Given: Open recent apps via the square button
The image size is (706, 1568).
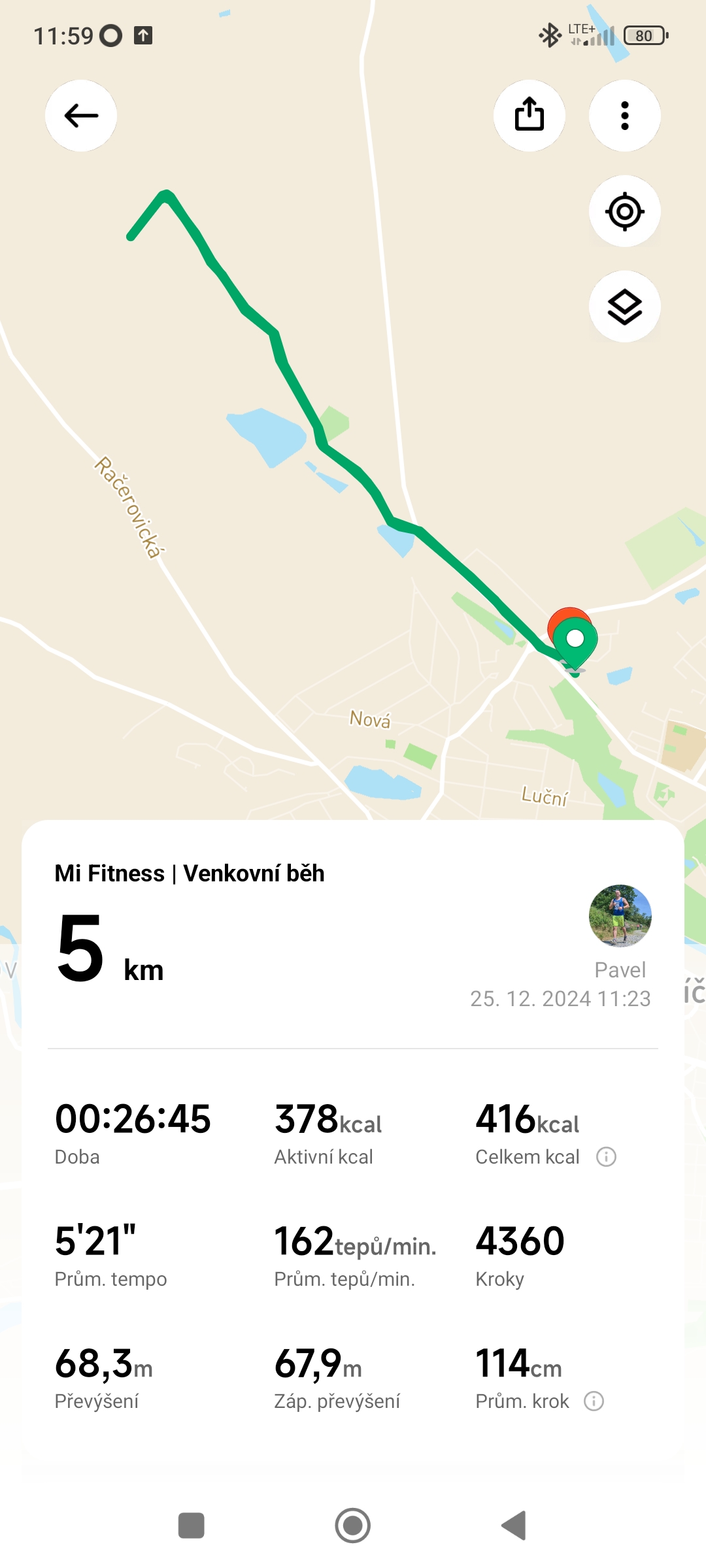Looking at the screenshot, I should [x=192, y=1526].
